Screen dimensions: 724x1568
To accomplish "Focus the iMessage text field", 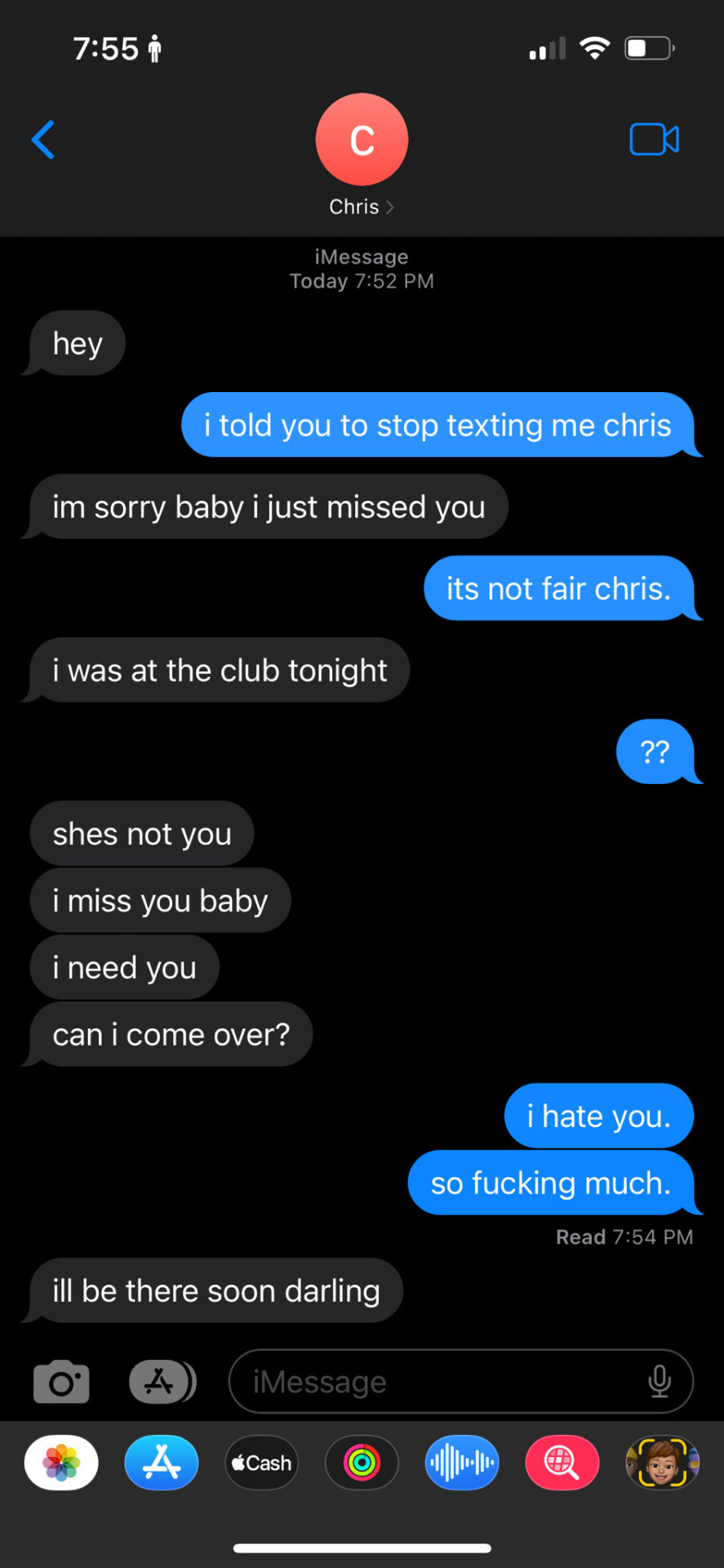I will 433,1382.
